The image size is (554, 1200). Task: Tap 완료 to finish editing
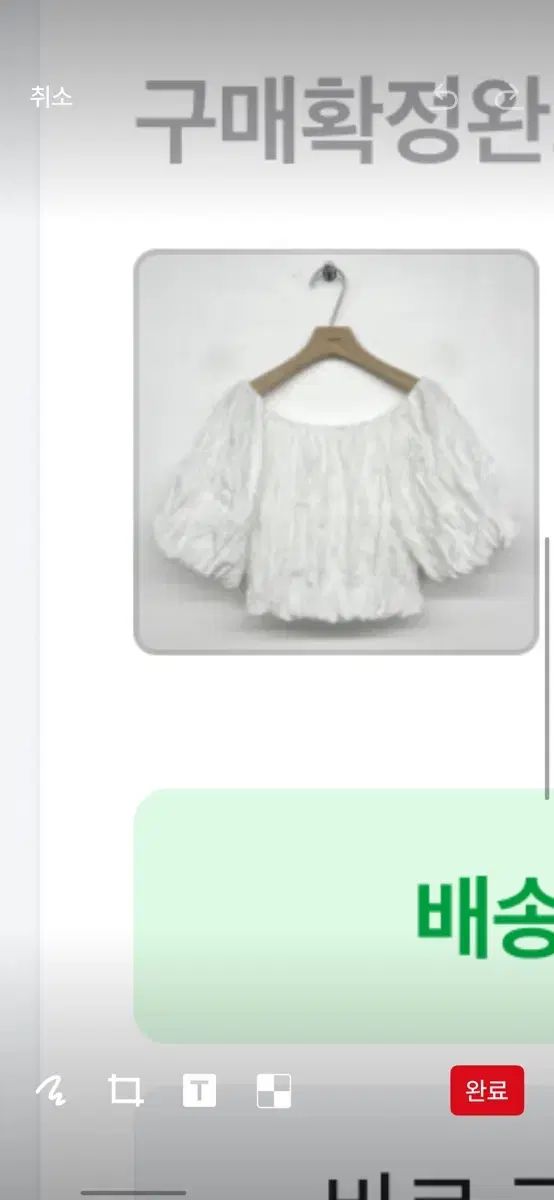pyautogui.click(x=487, y=1090)
